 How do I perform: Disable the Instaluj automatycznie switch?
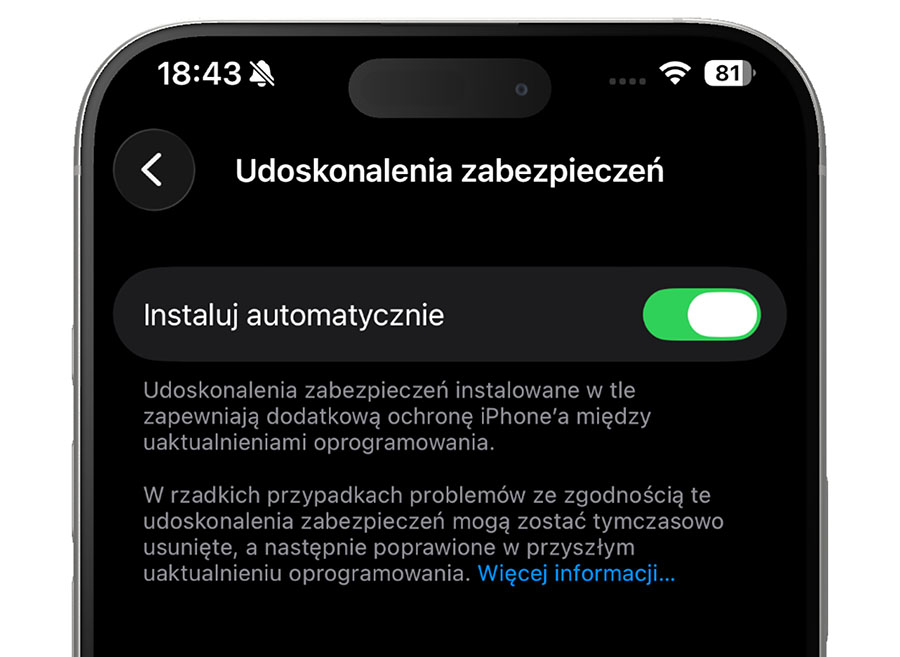pos(701,315)
